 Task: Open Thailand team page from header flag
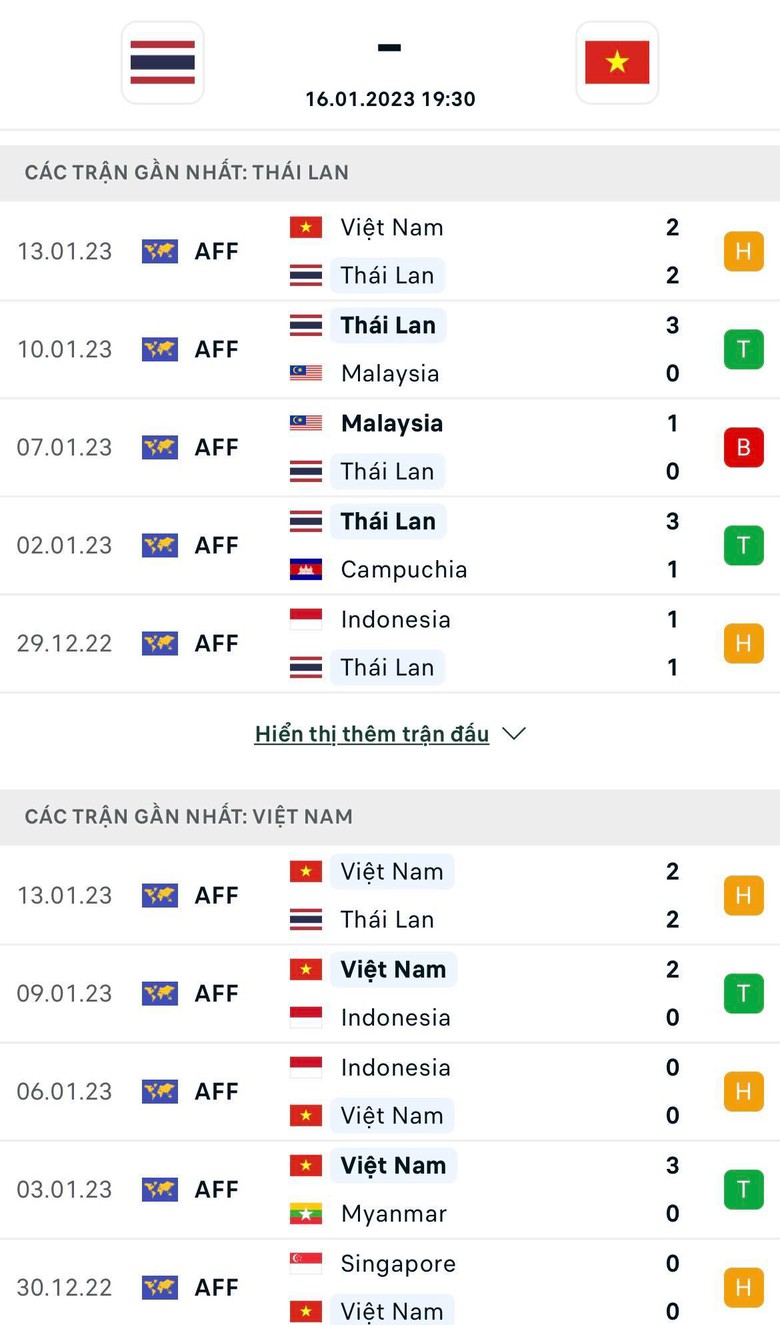coord(162,62)
